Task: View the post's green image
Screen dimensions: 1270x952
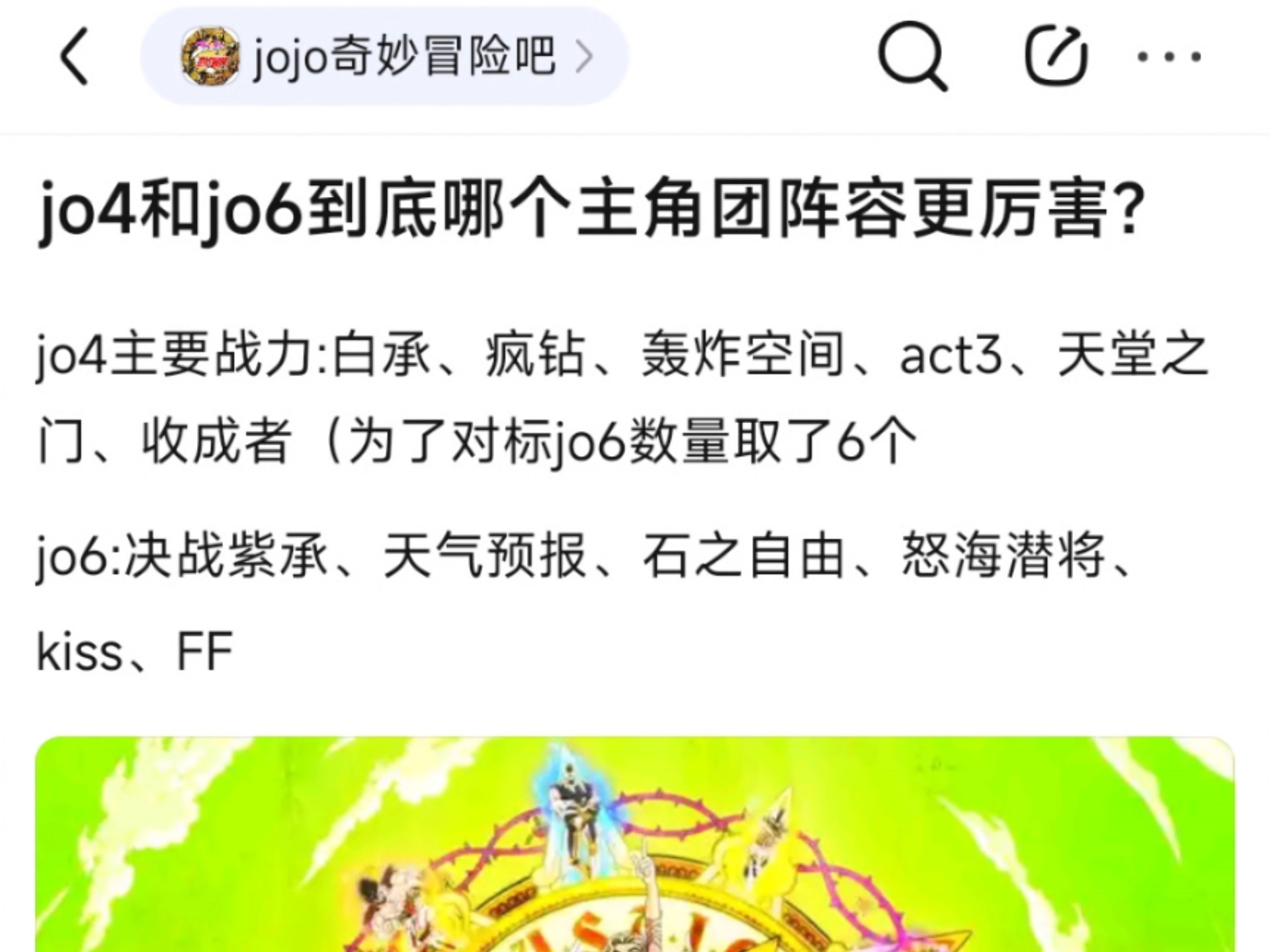Action: coord(635,846)
